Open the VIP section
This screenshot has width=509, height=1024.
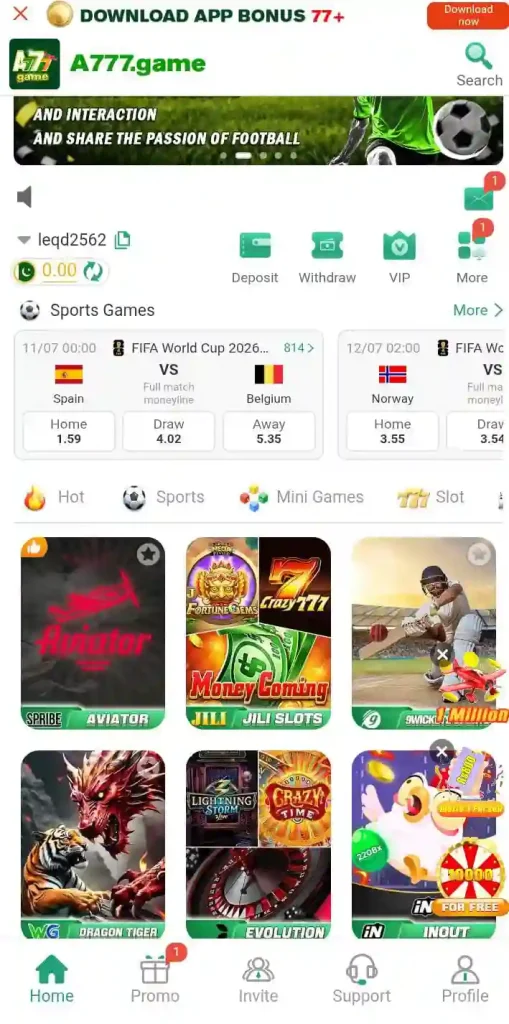[x=399, y=258]
